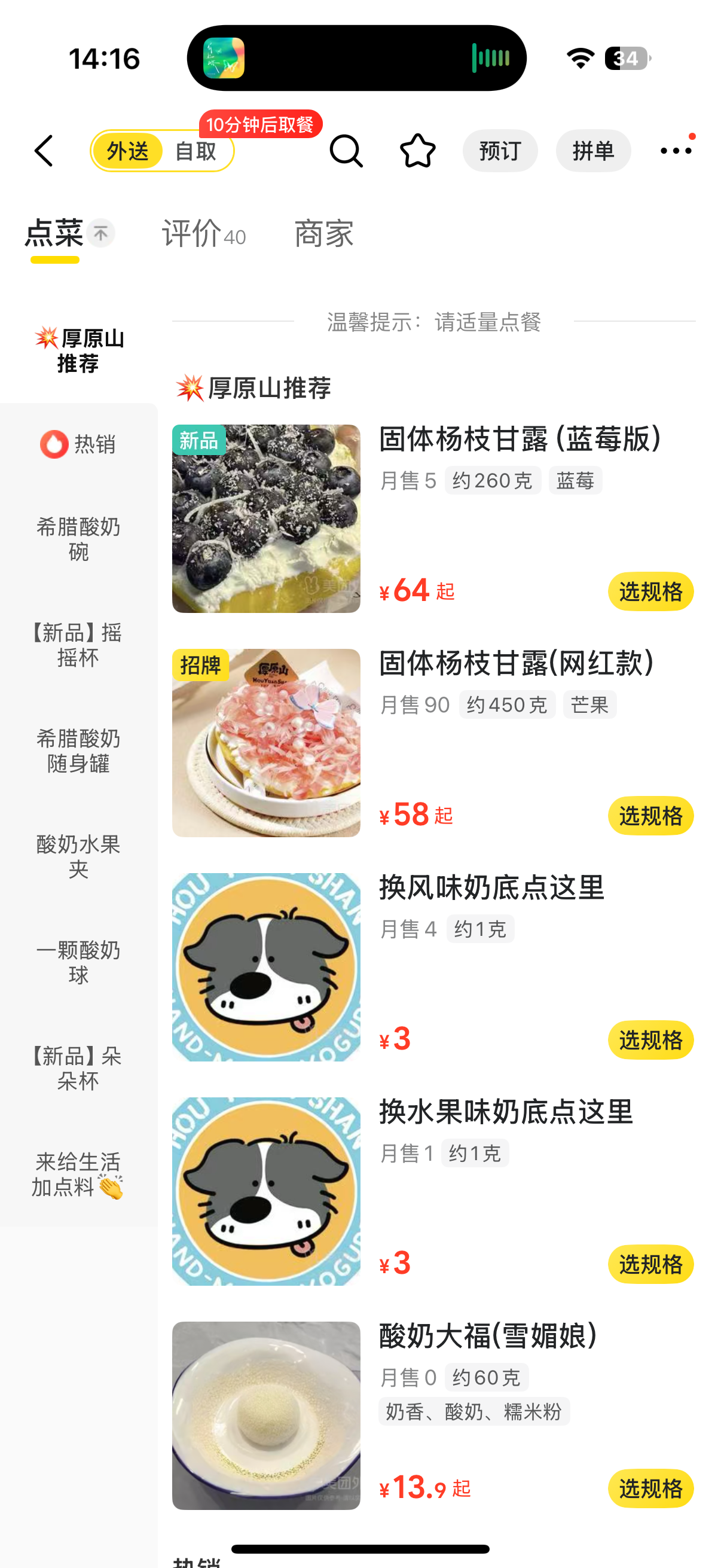Switch to 自取 pickup mode

[x=195, y=151]
